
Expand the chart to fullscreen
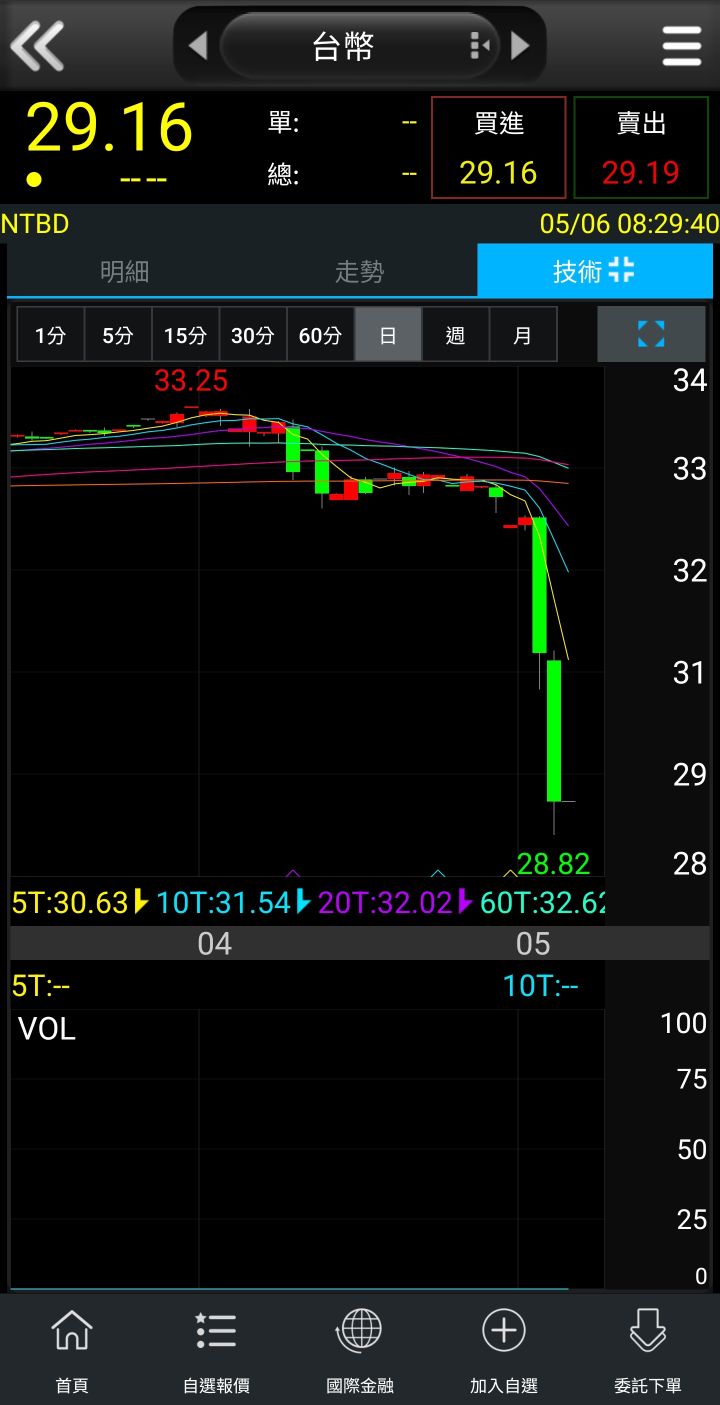point(651,334)
